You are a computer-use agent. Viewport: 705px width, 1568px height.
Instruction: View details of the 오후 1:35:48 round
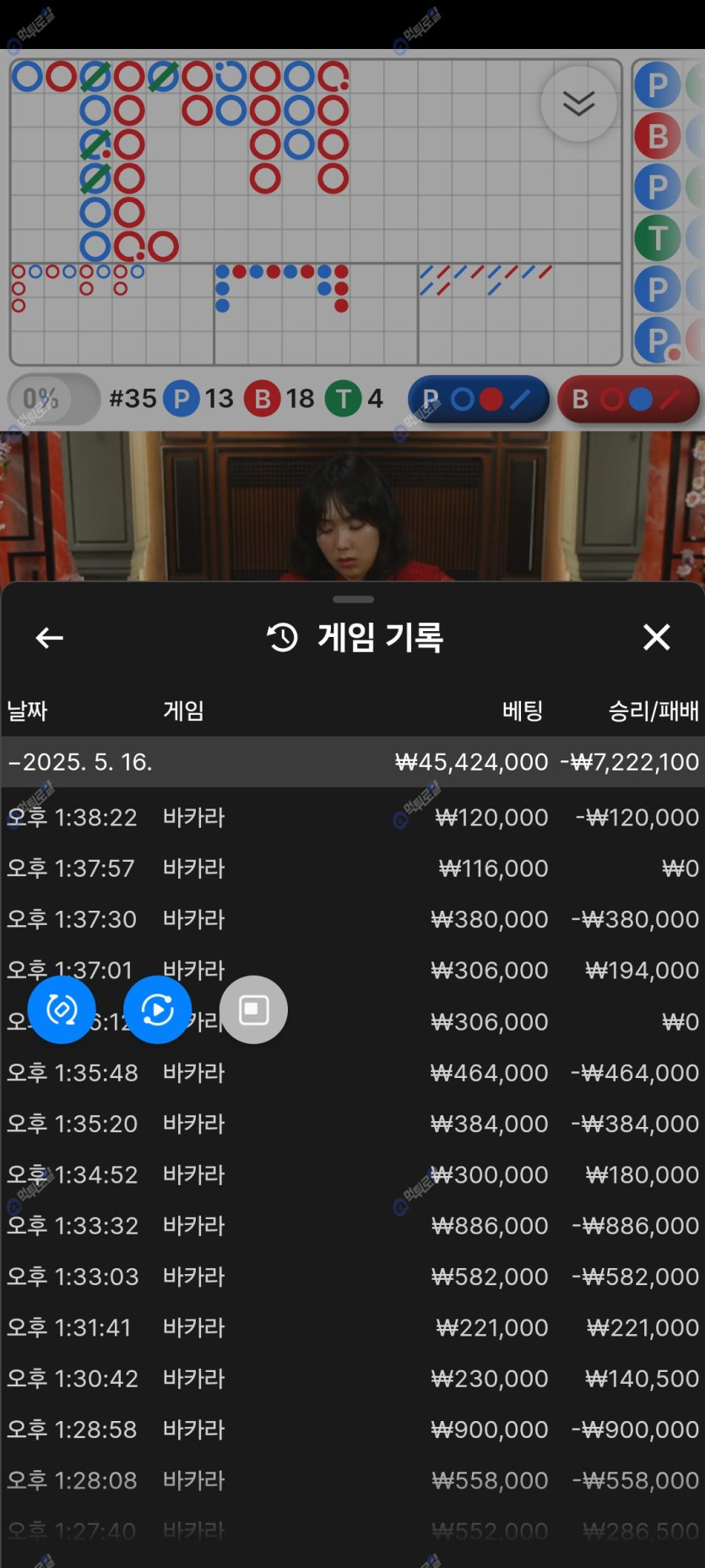(352, 1073)
